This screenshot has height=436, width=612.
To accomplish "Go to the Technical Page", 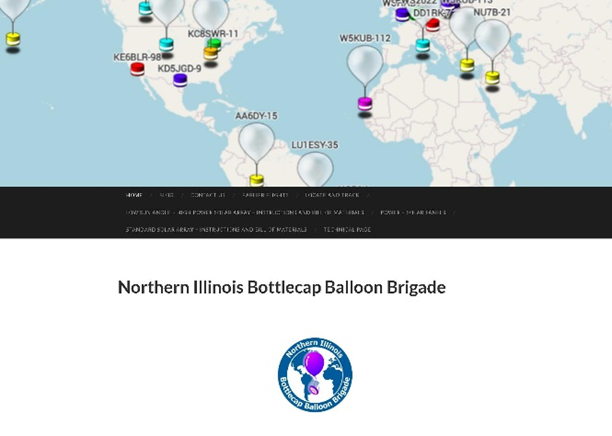I will pos(347,229).
